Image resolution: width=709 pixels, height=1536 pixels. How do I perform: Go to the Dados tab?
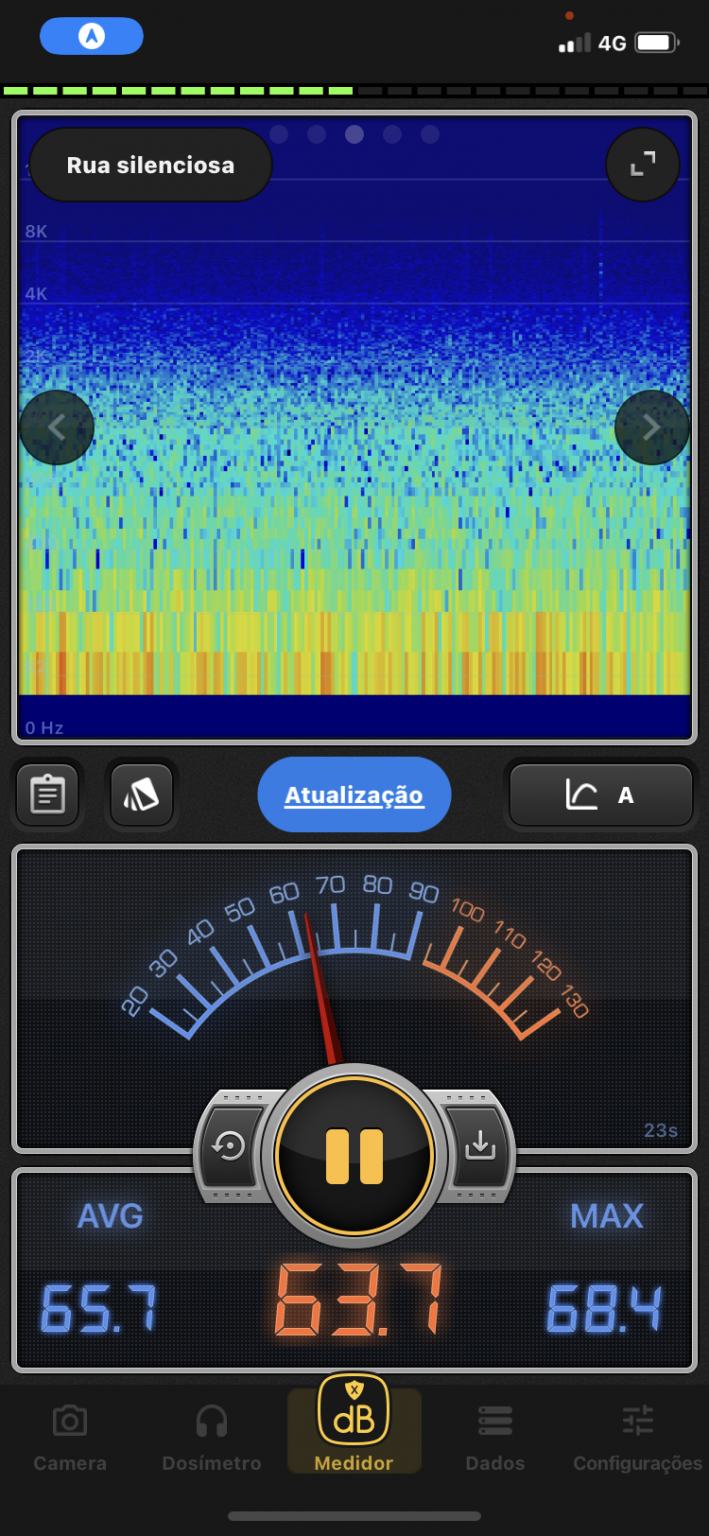pos(495,1438)
